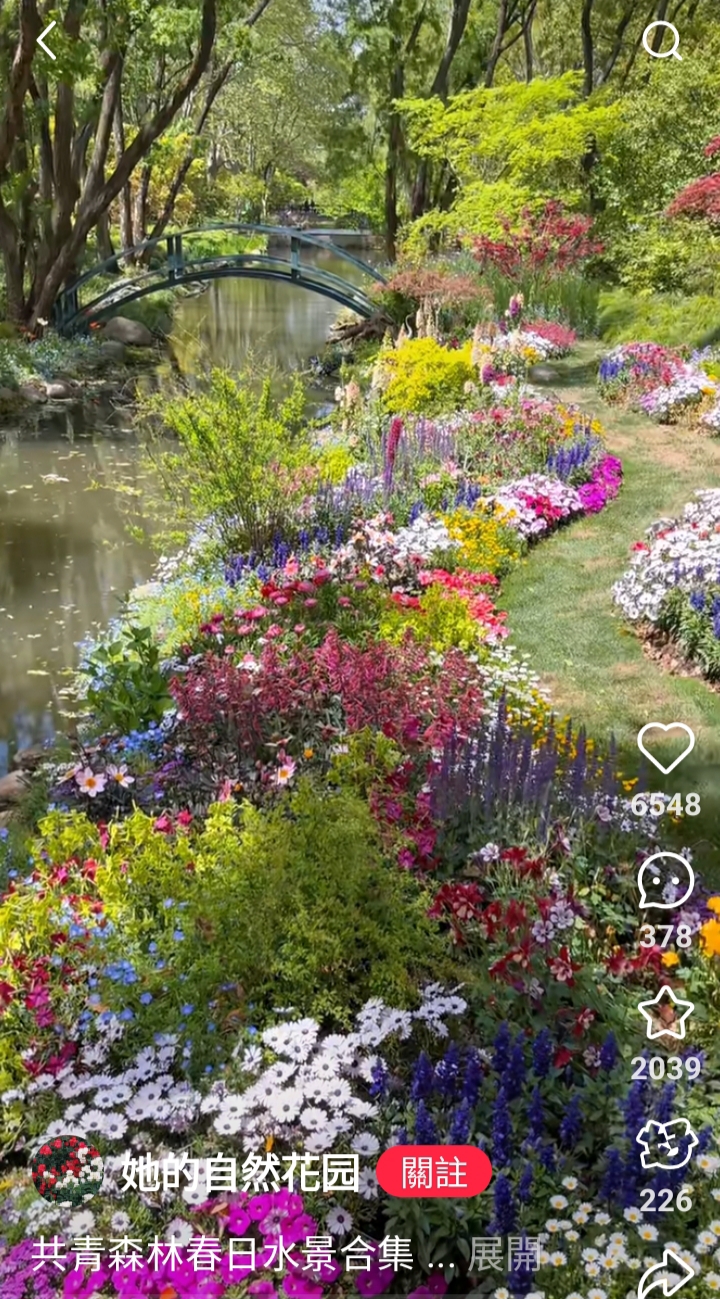The height and width of the screenshot is (1299, 720).
Task: Tap the icon showing 226
Action: pos(666,1144)
